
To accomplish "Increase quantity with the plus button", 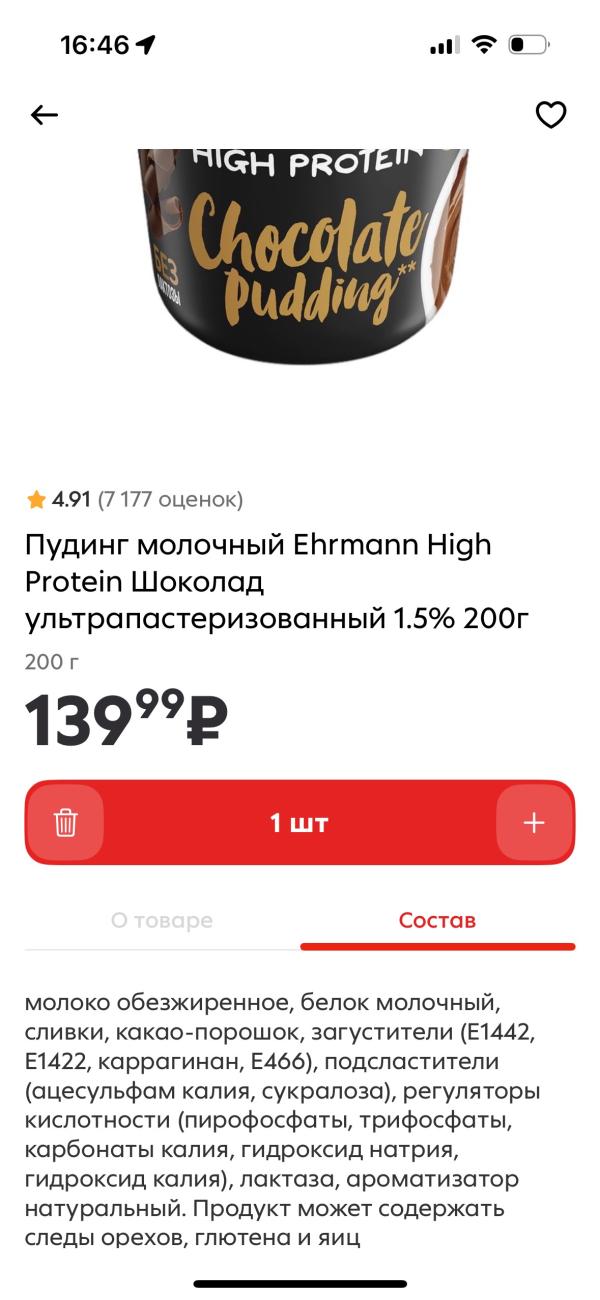I will (x=534, y=823).
